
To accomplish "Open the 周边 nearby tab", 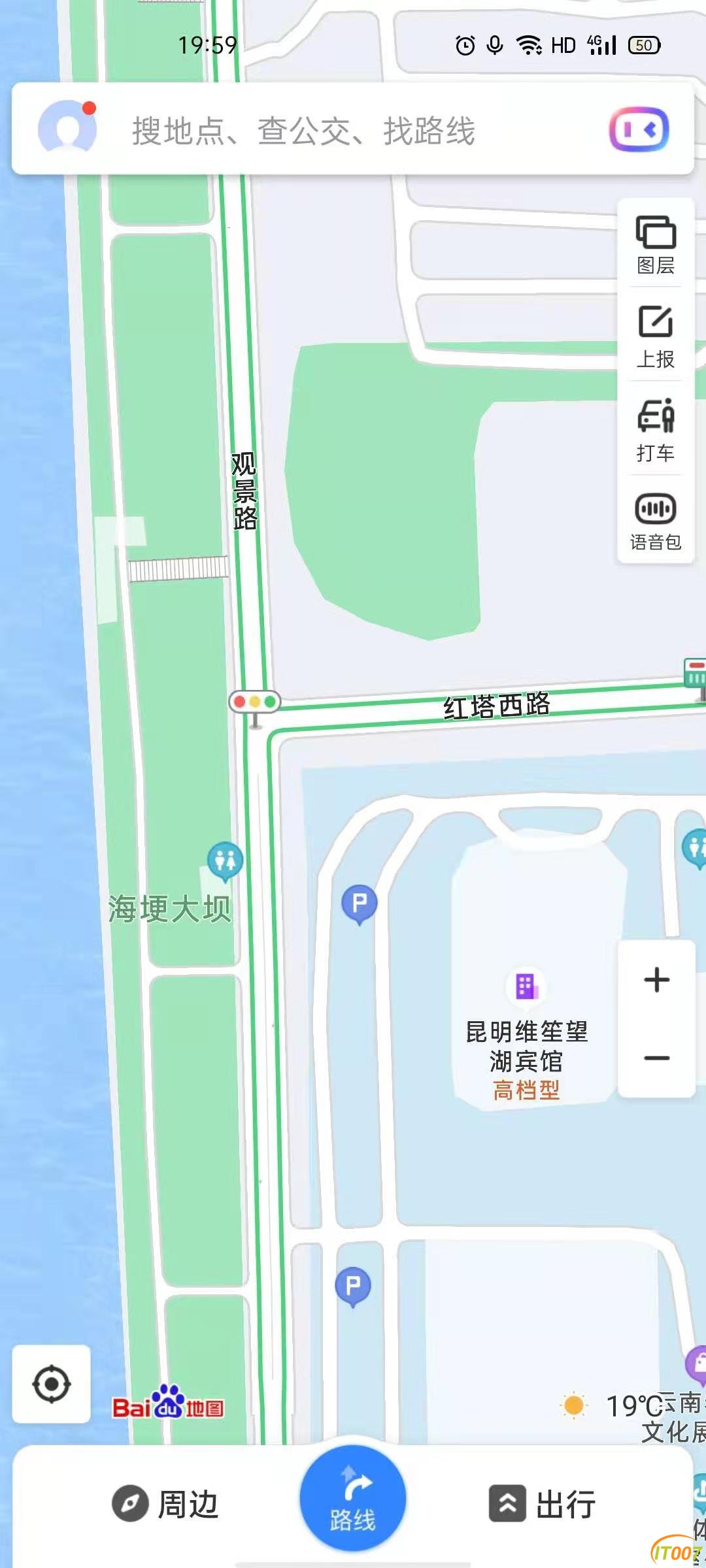I will point(165,1504).
